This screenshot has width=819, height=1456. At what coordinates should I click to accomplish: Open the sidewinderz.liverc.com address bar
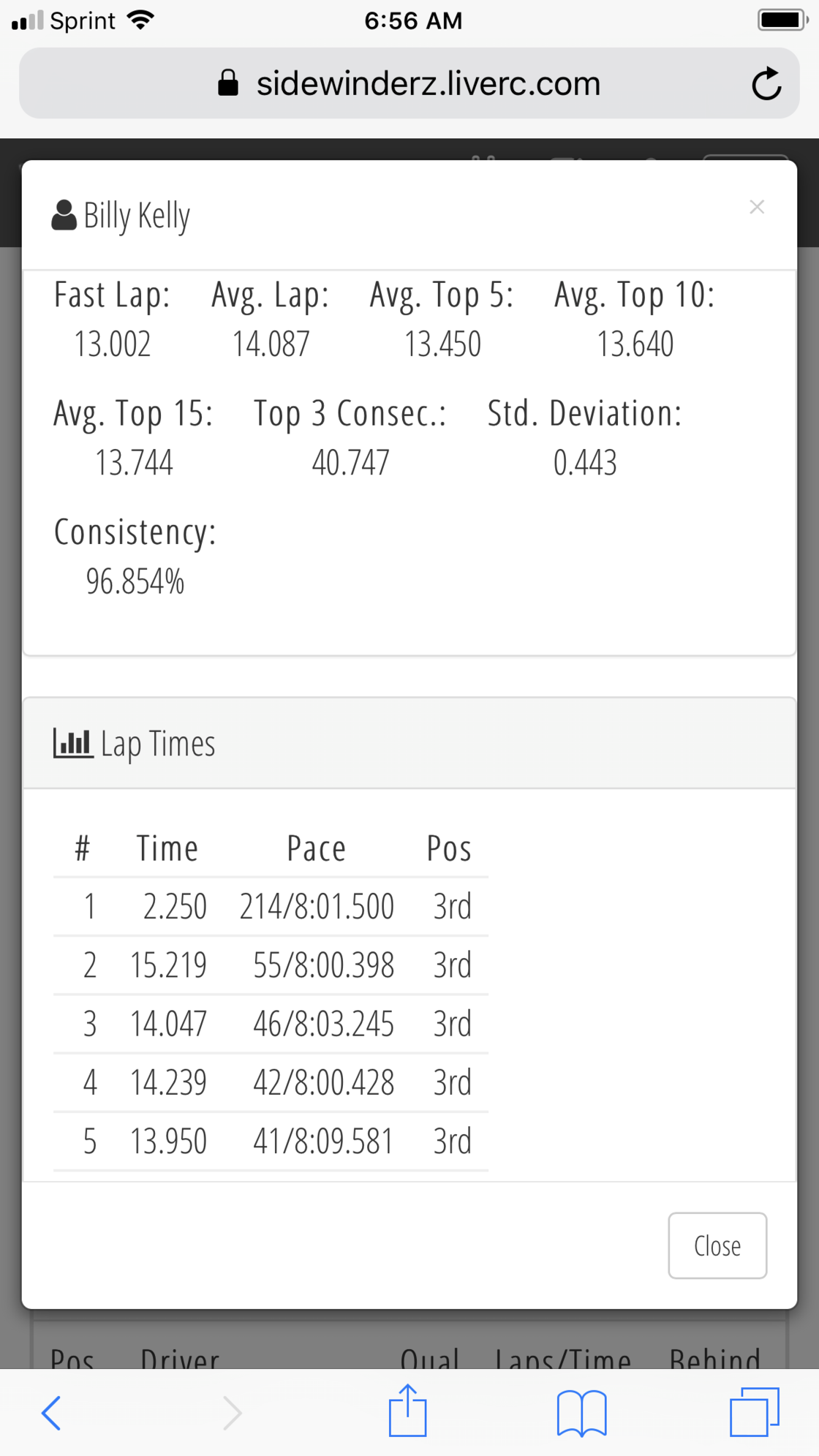click(409, 83)
